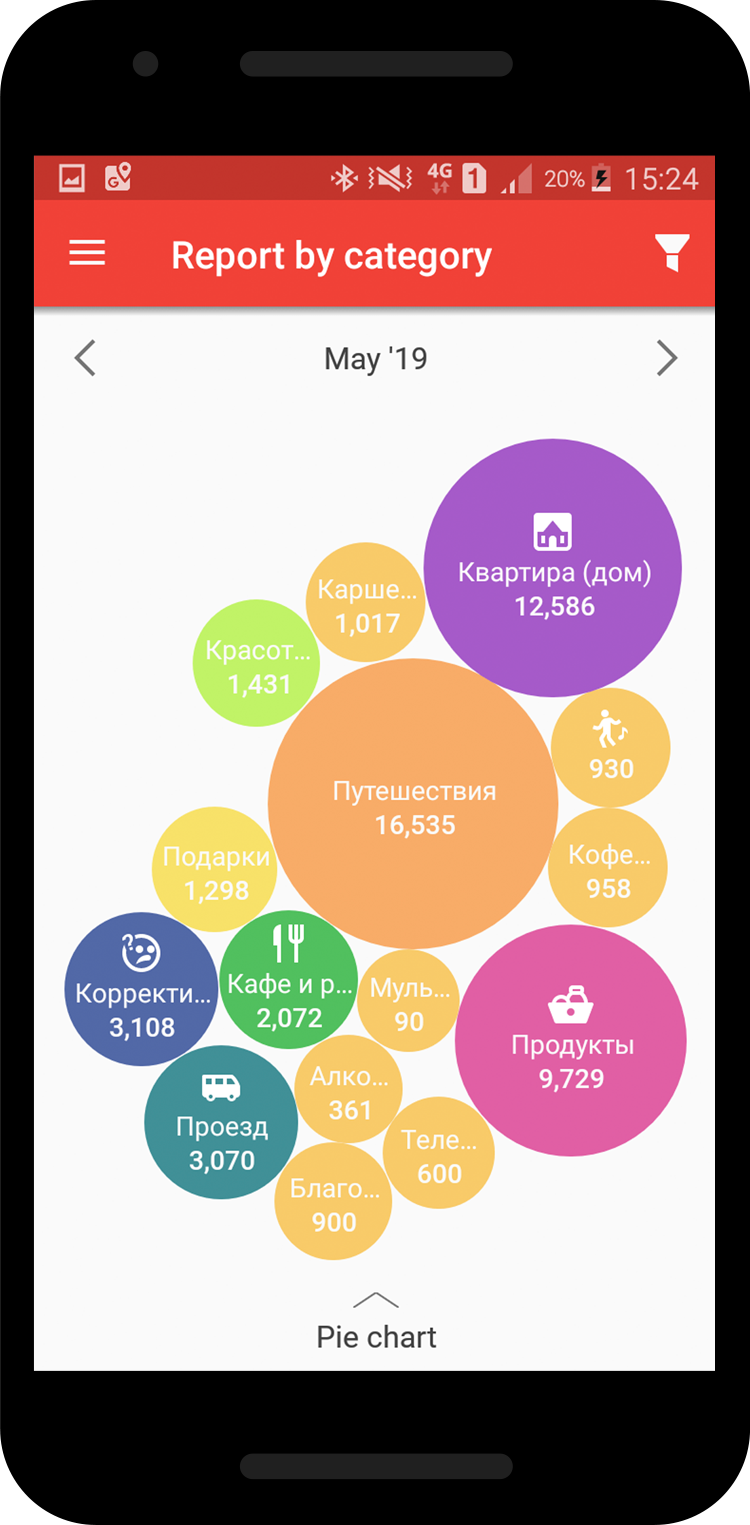The image size is (750, 1525).
Task: Select the Путешествия 16,535 bubble
Action: pyautogui.click(x=413, y=803)
